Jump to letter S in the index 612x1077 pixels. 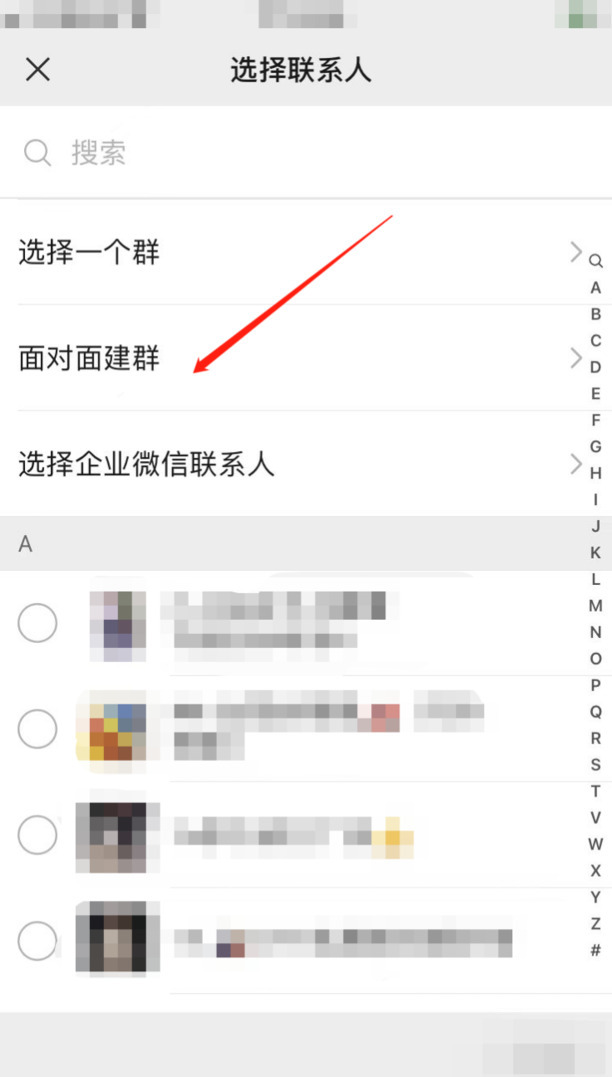[595, 764]
